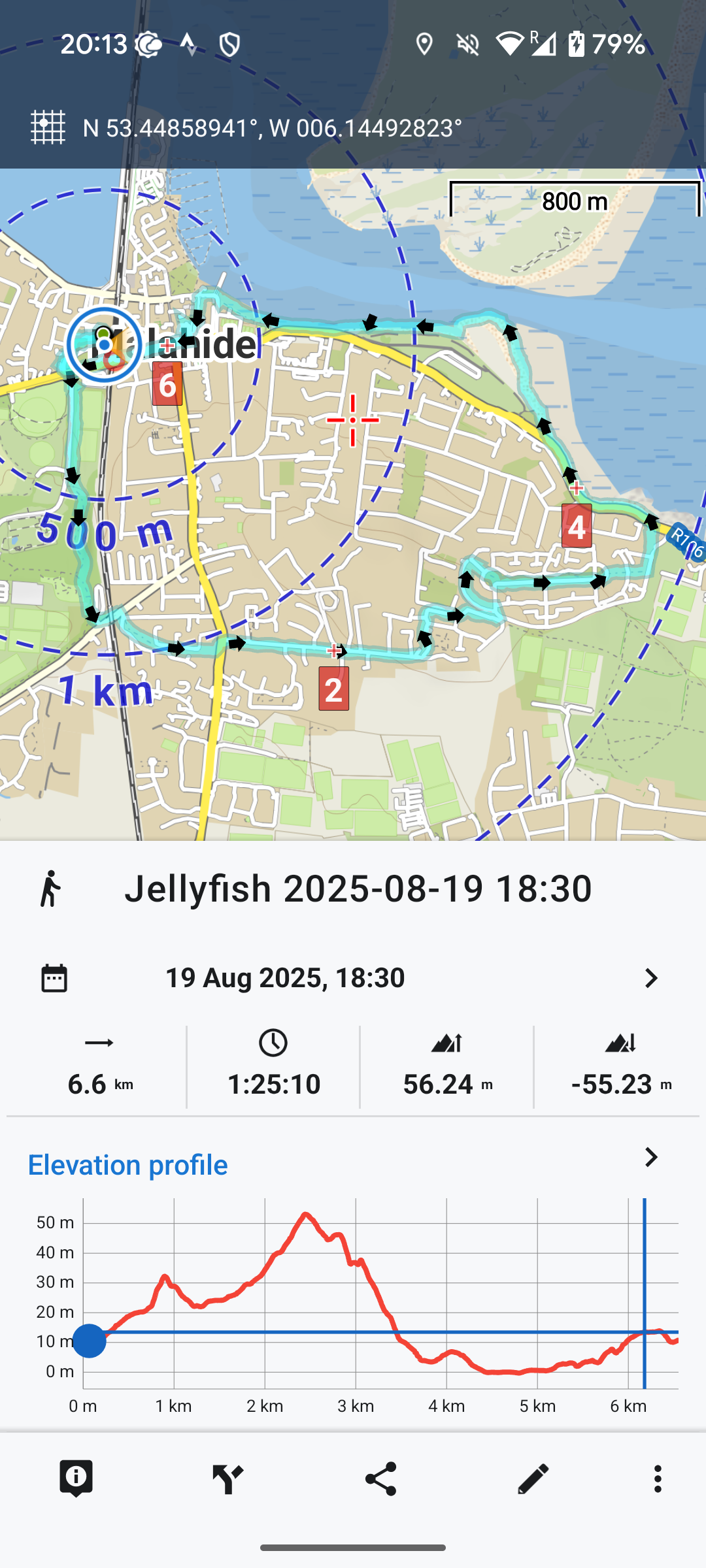Tap the blue dot on elevation chart
706x1568 pixels.
[90, 1341]
